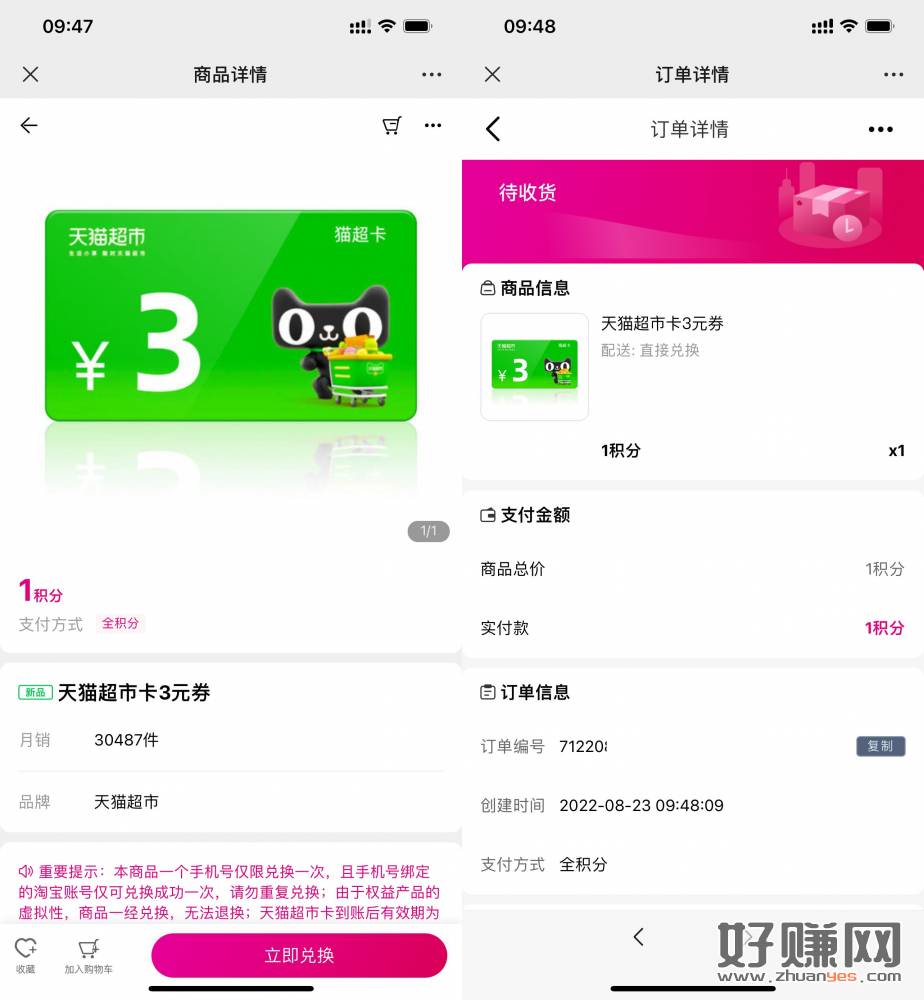
Task: Copy the order number with 复制
Action: click(x=880, y=746)
